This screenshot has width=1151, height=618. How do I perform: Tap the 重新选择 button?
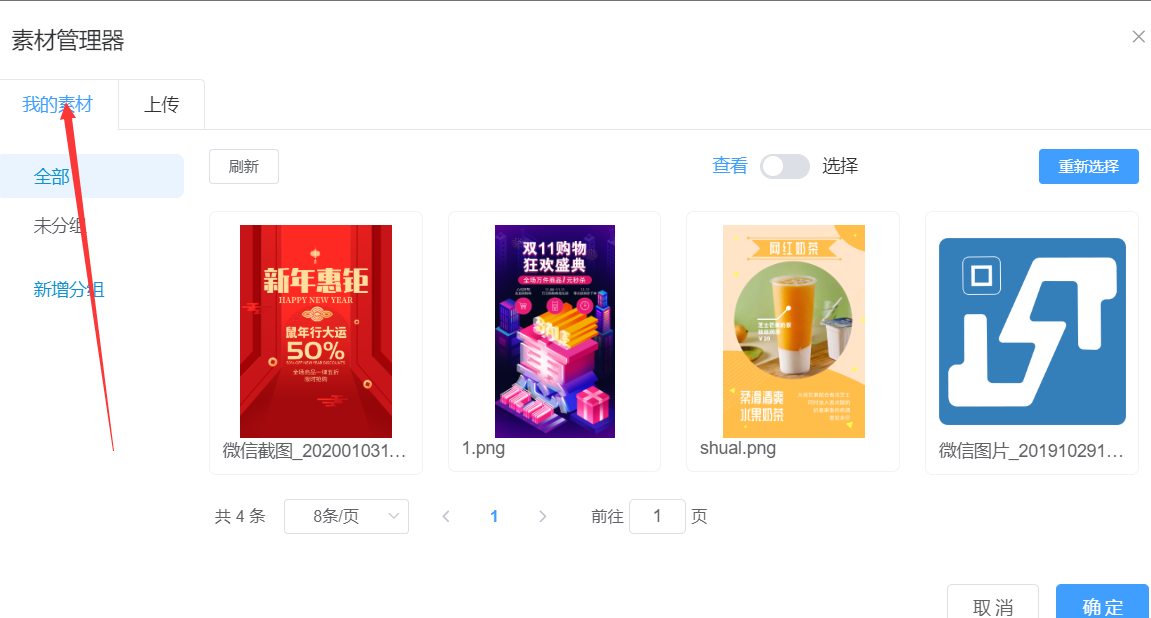coord(1088,167)
